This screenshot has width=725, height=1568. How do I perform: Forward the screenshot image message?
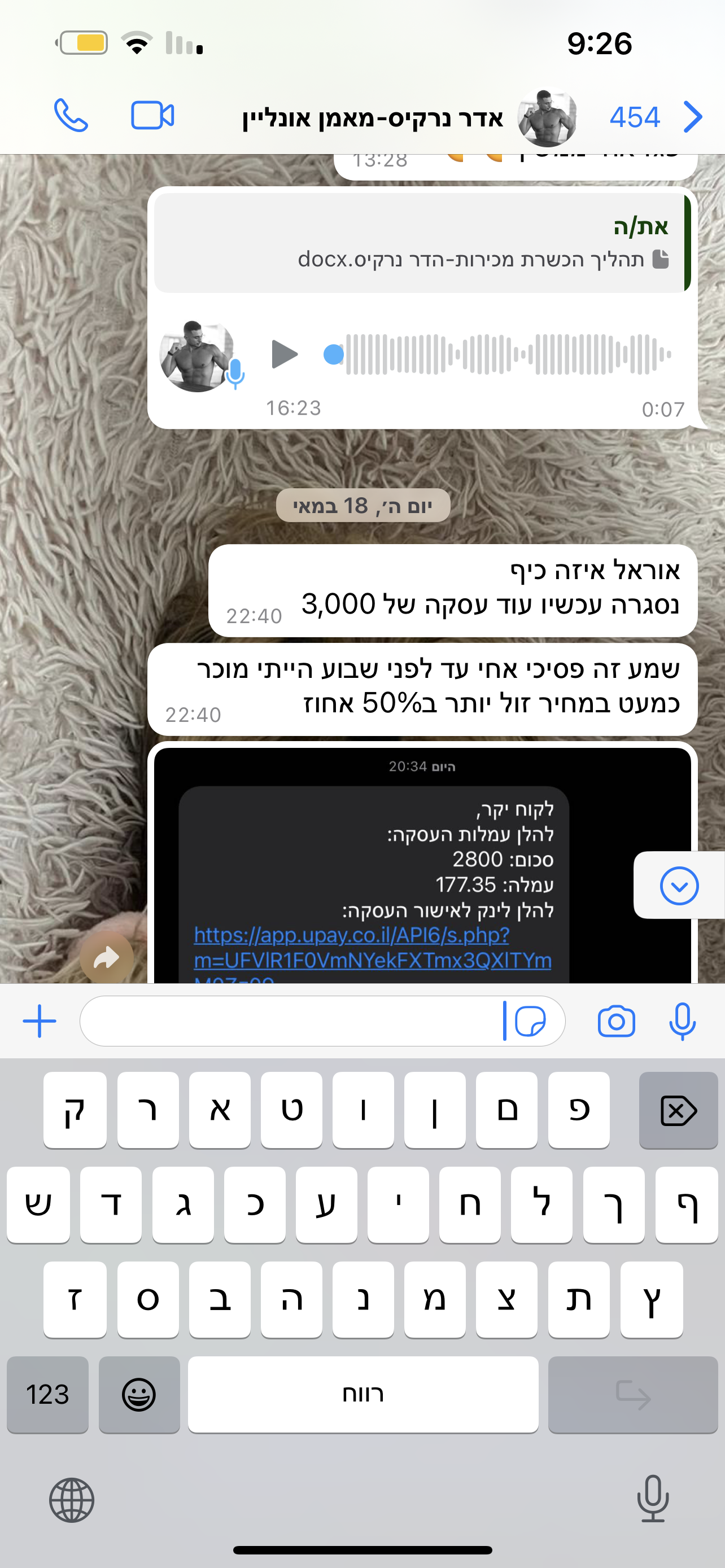point(107,957)
